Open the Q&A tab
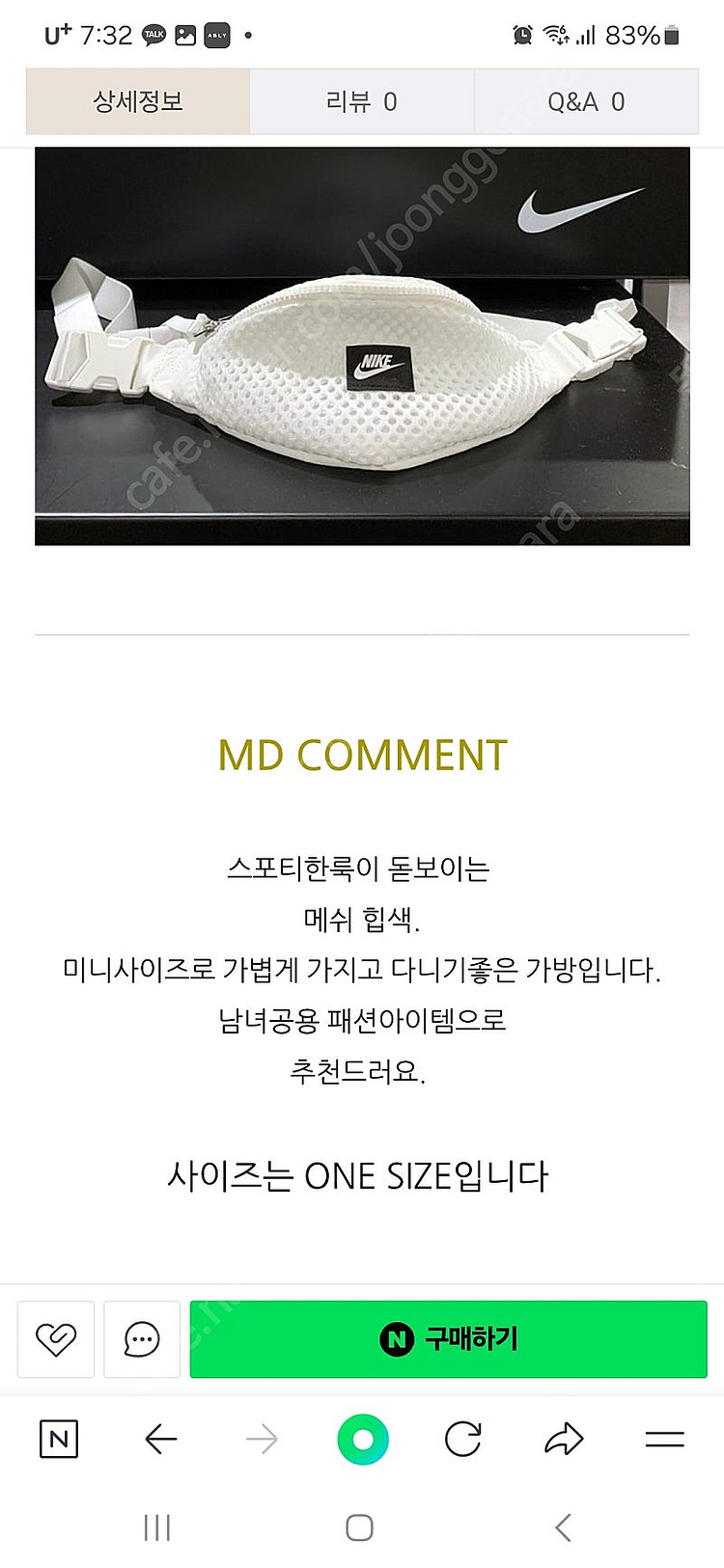Image resolution: width=724 pixels, height=1568 pixels. pos(586,101)
